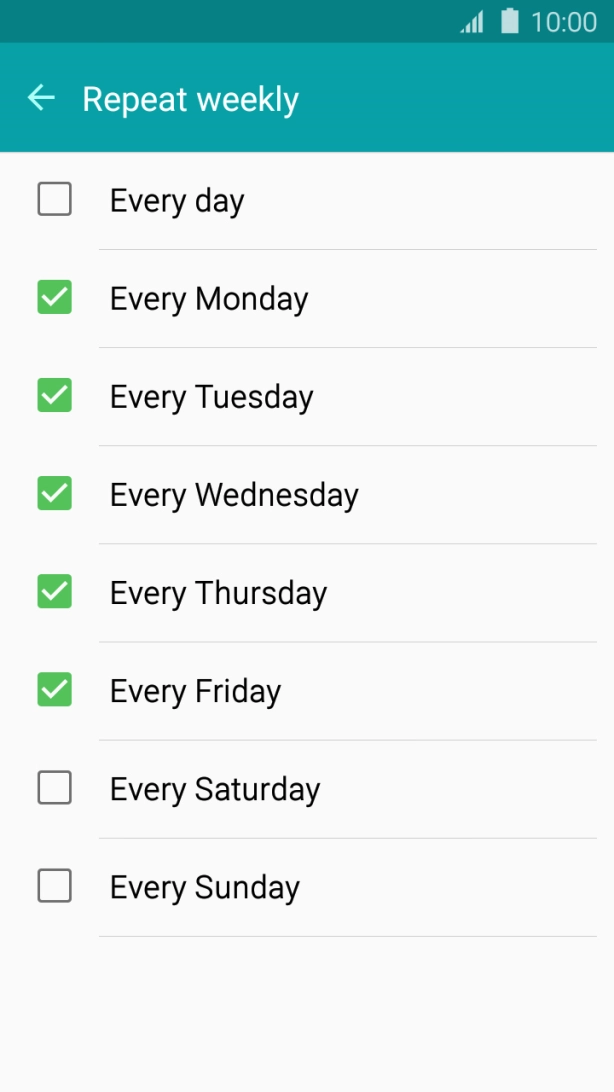The width and height of the screenshot is (614, 1092).
Task: Deselect Every Tuesday
Action: point(55,396)
